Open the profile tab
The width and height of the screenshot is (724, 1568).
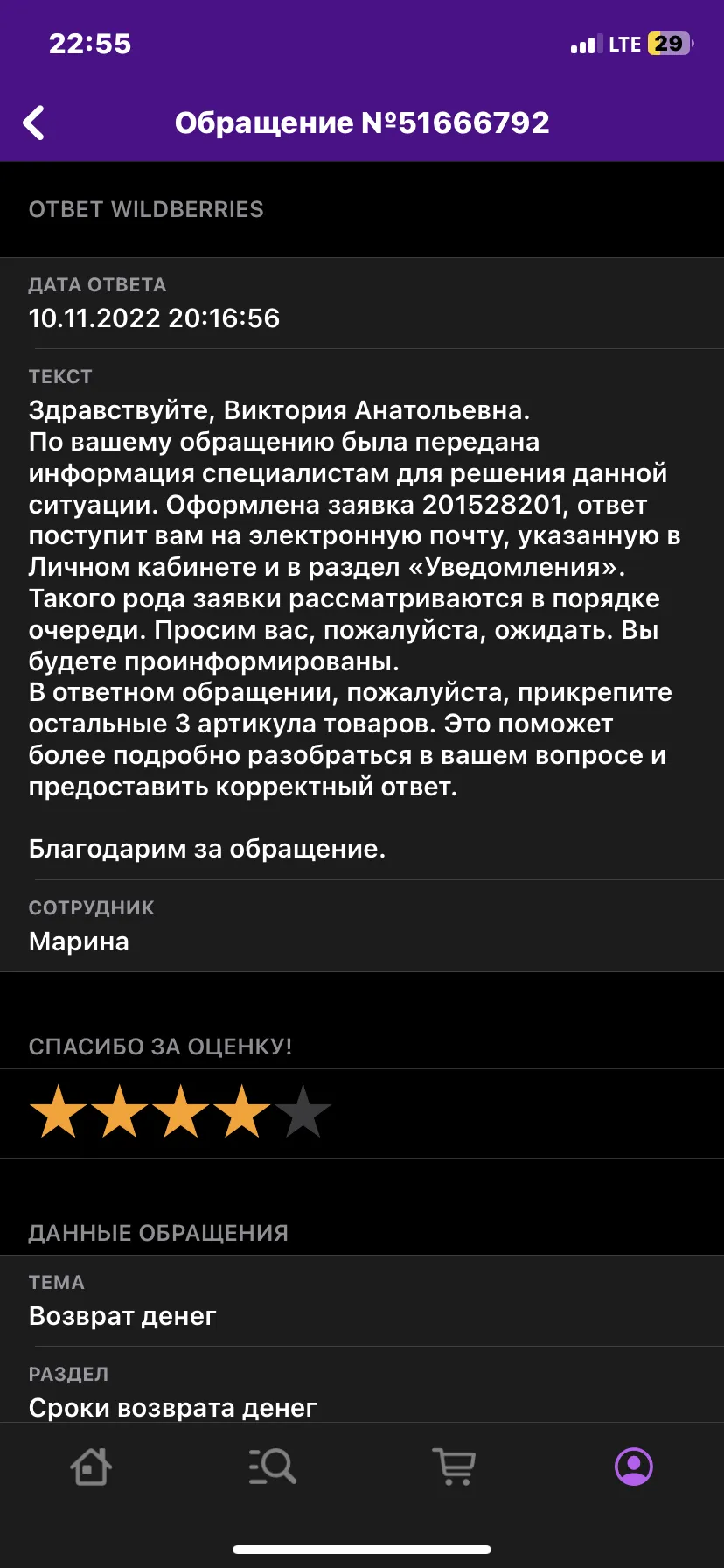click(x=634, y=1466)
